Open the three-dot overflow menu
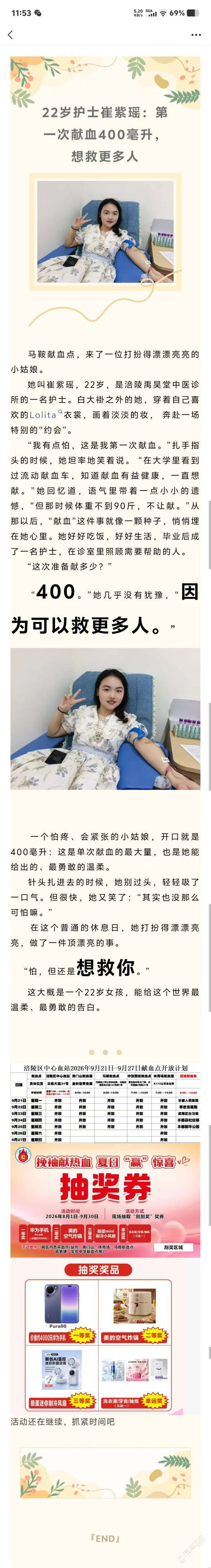Screen dimensions: 211x1568 point(196,35)
